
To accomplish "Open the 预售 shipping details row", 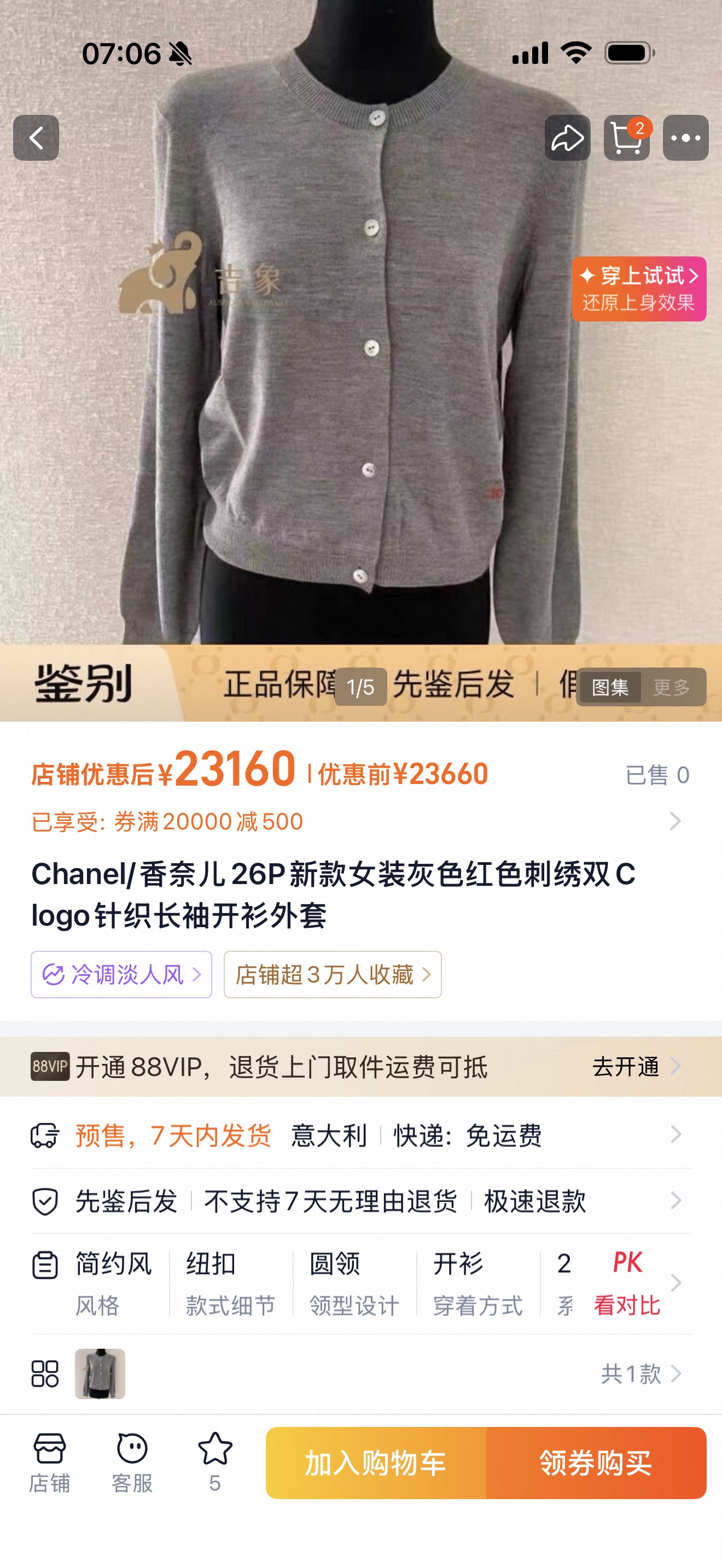I will coord(361,1135).
